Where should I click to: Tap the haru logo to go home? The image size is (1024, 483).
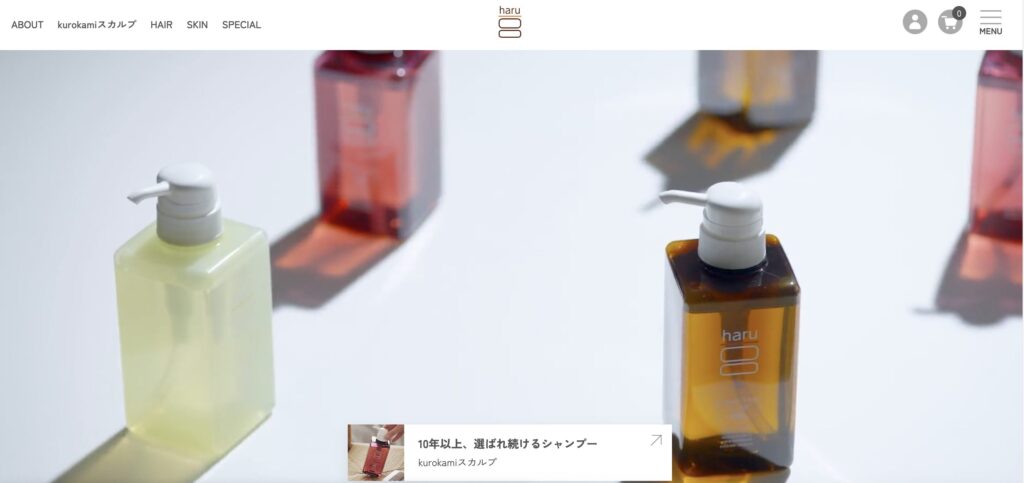[x=510, y=22]
